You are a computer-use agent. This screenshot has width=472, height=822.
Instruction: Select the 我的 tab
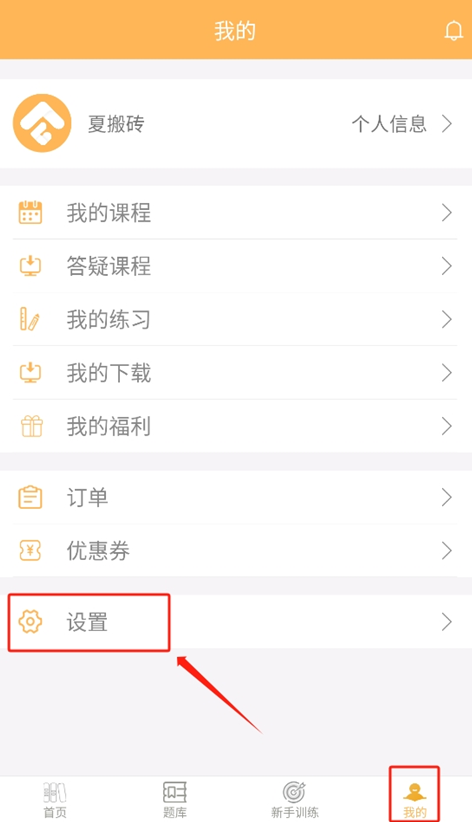[x=415, y=799]
